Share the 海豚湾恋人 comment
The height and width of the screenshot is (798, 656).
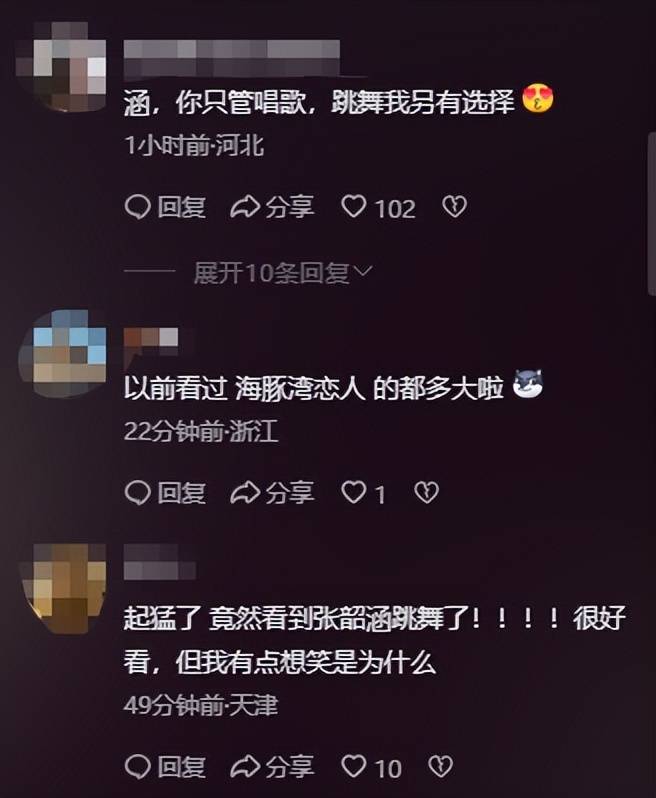point(272,492)
